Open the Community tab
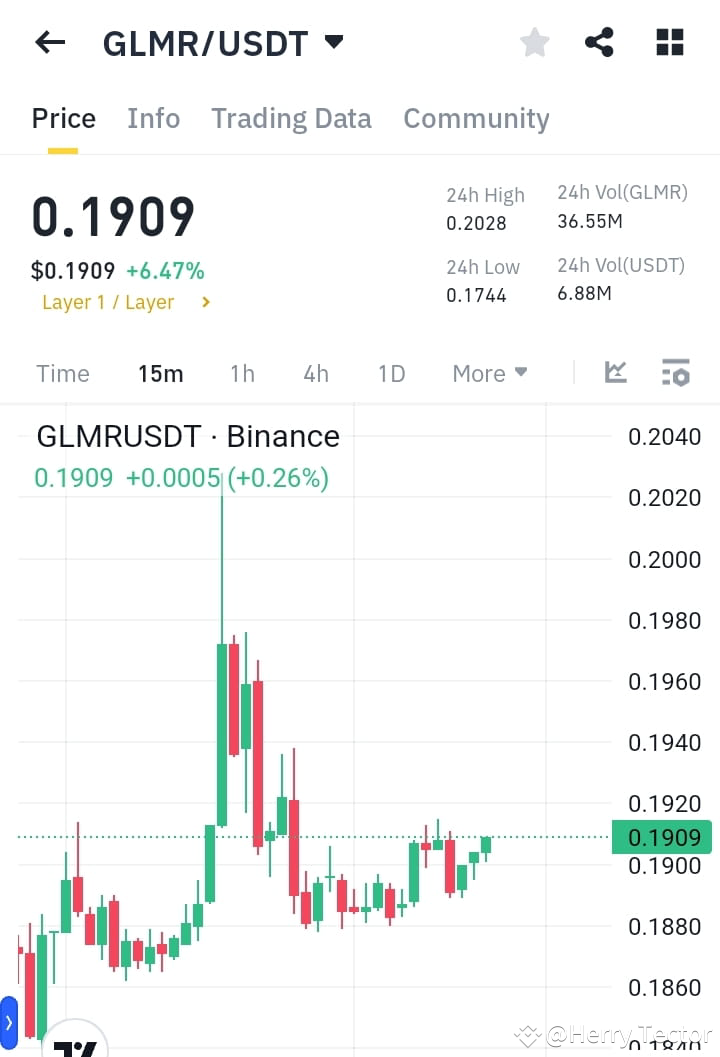 tap(476, 118)
